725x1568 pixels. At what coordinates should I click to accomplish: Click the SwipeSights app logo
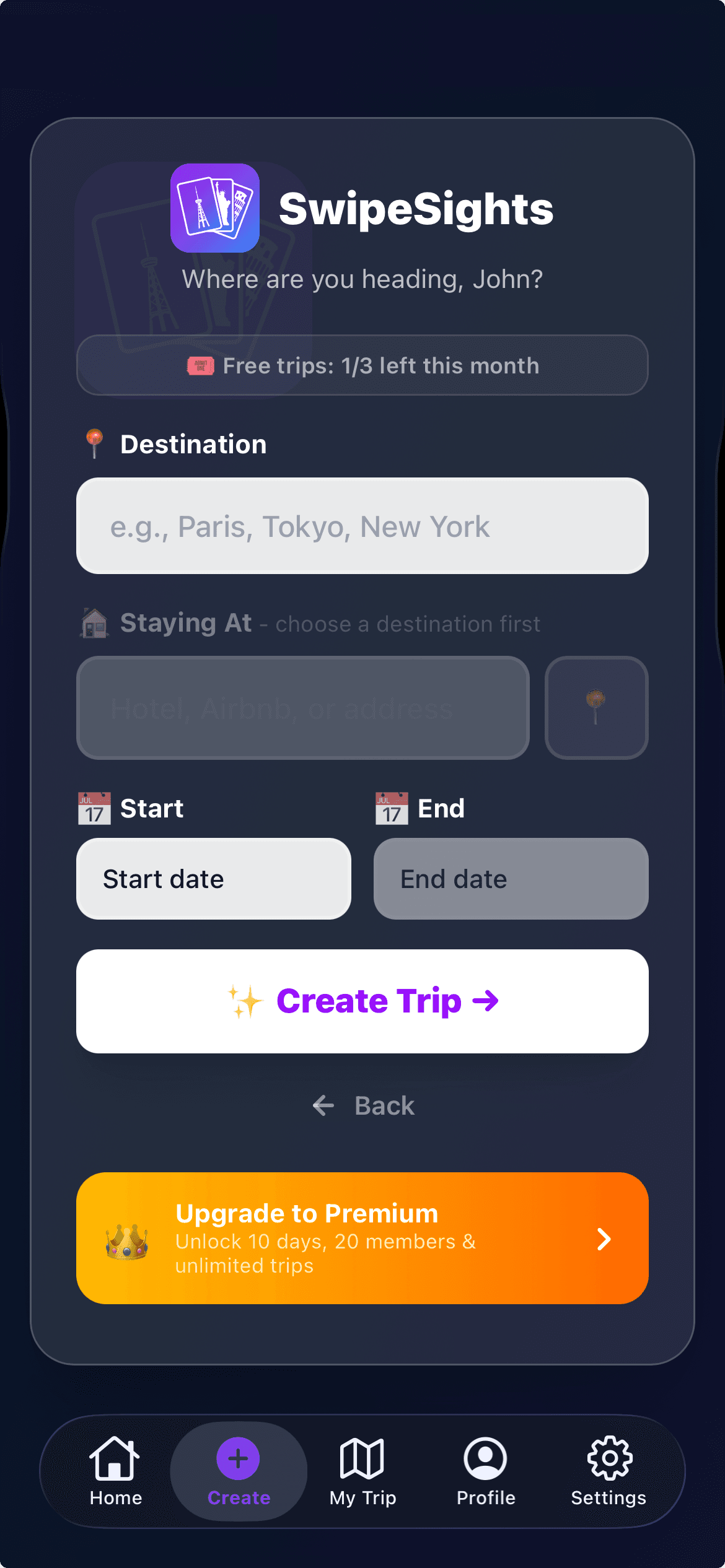coord(214,208)
